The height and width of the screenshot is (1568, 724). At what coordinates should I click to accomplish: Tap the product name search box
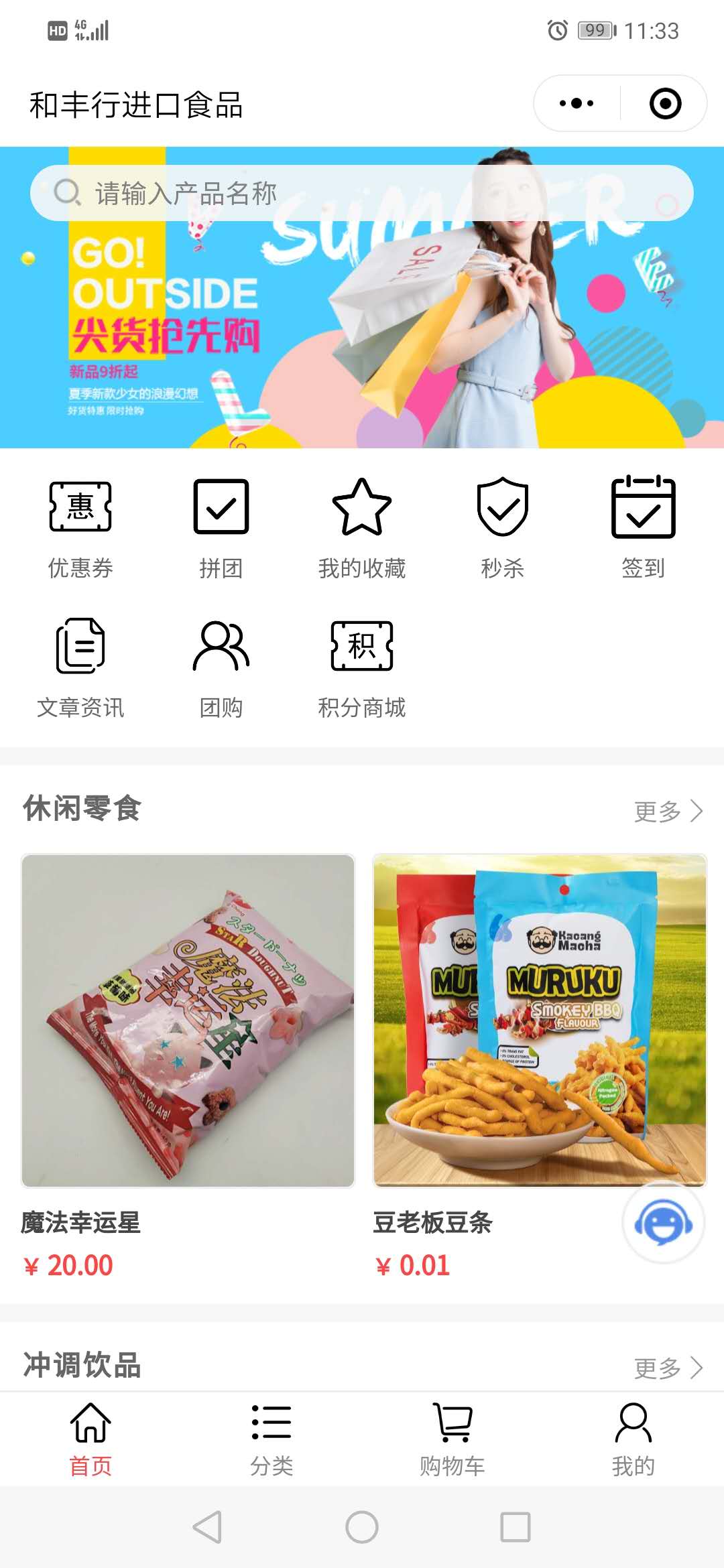point(362,193)
